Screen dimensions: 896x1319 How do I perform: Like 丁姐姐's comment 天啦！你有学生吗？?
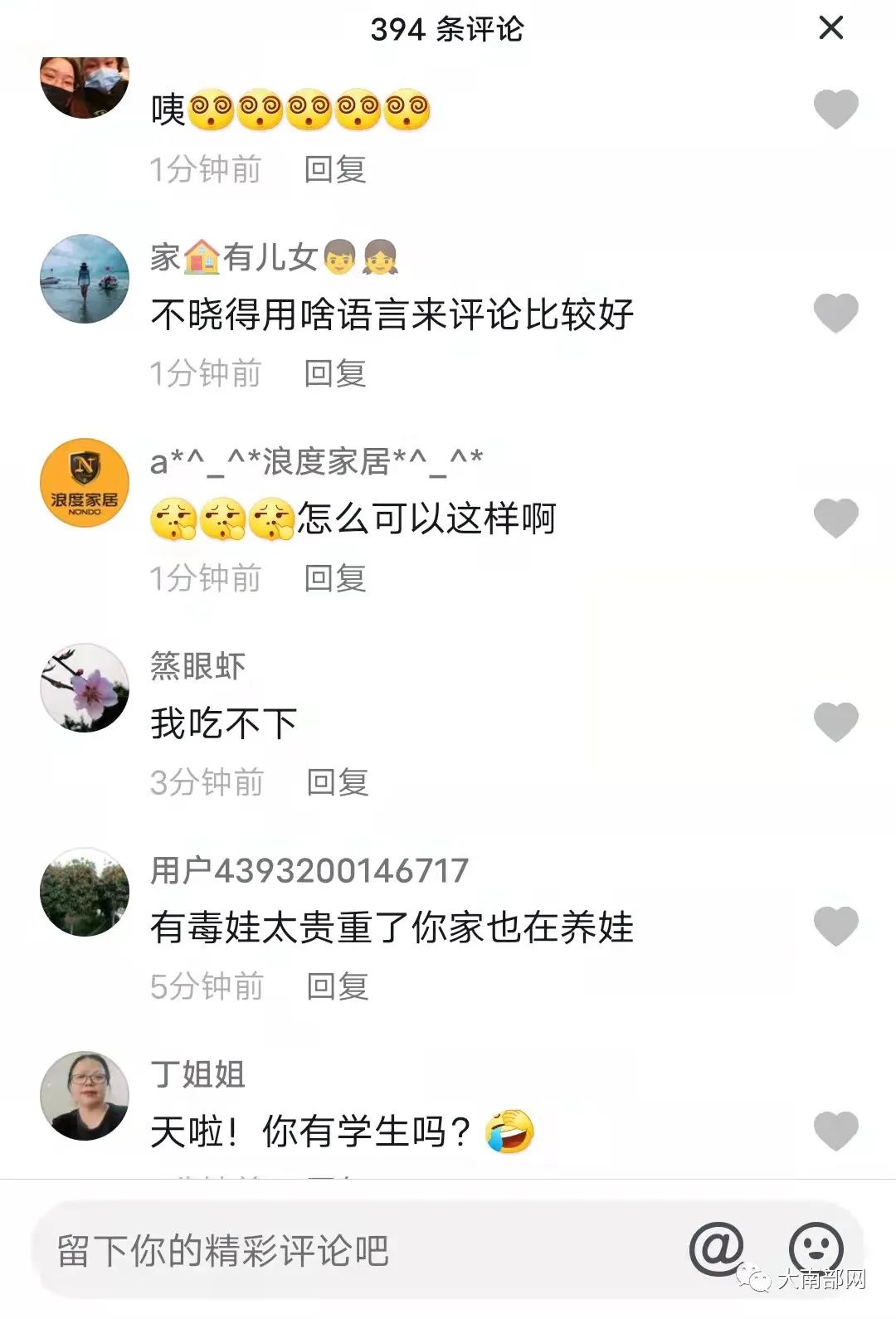pos(835,1131)
